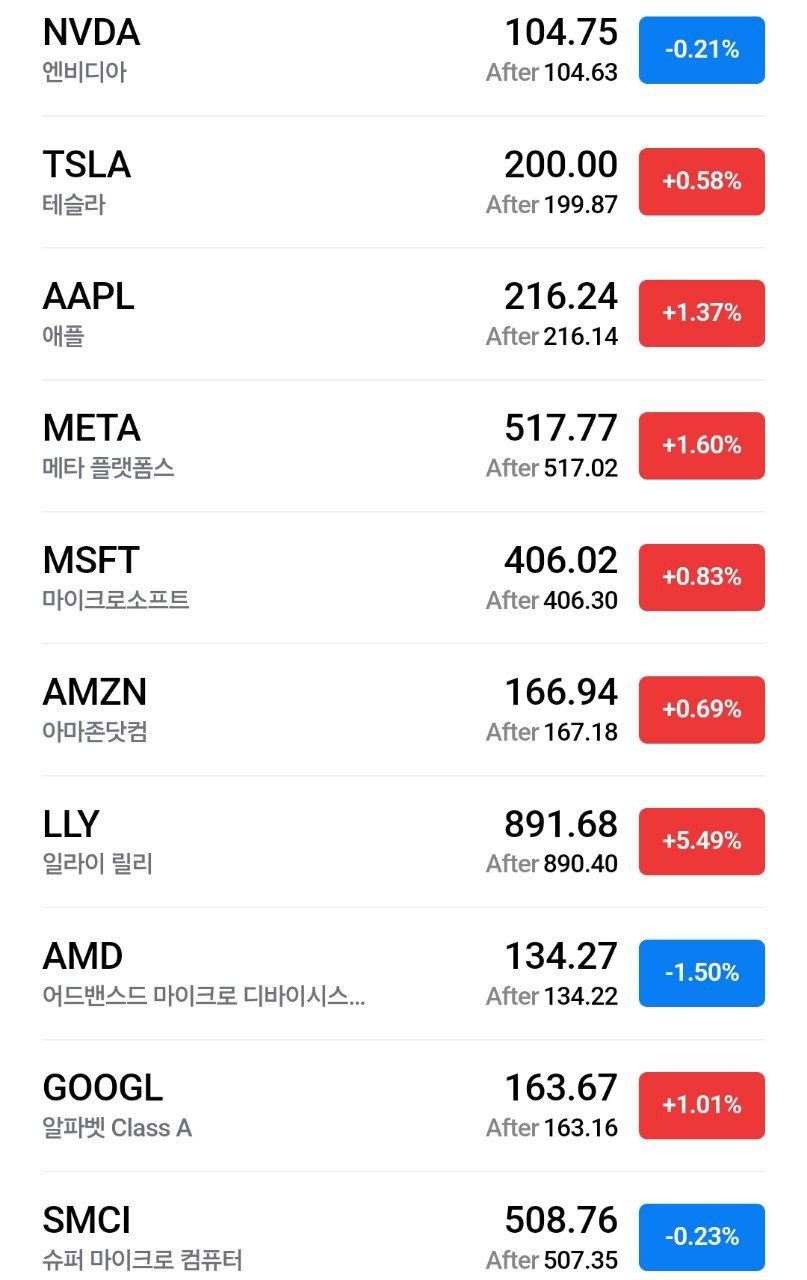This screenshot has width=807, height=1280.
Task: View META stock details
Action: pyautogui.click(x=403, y=446)
